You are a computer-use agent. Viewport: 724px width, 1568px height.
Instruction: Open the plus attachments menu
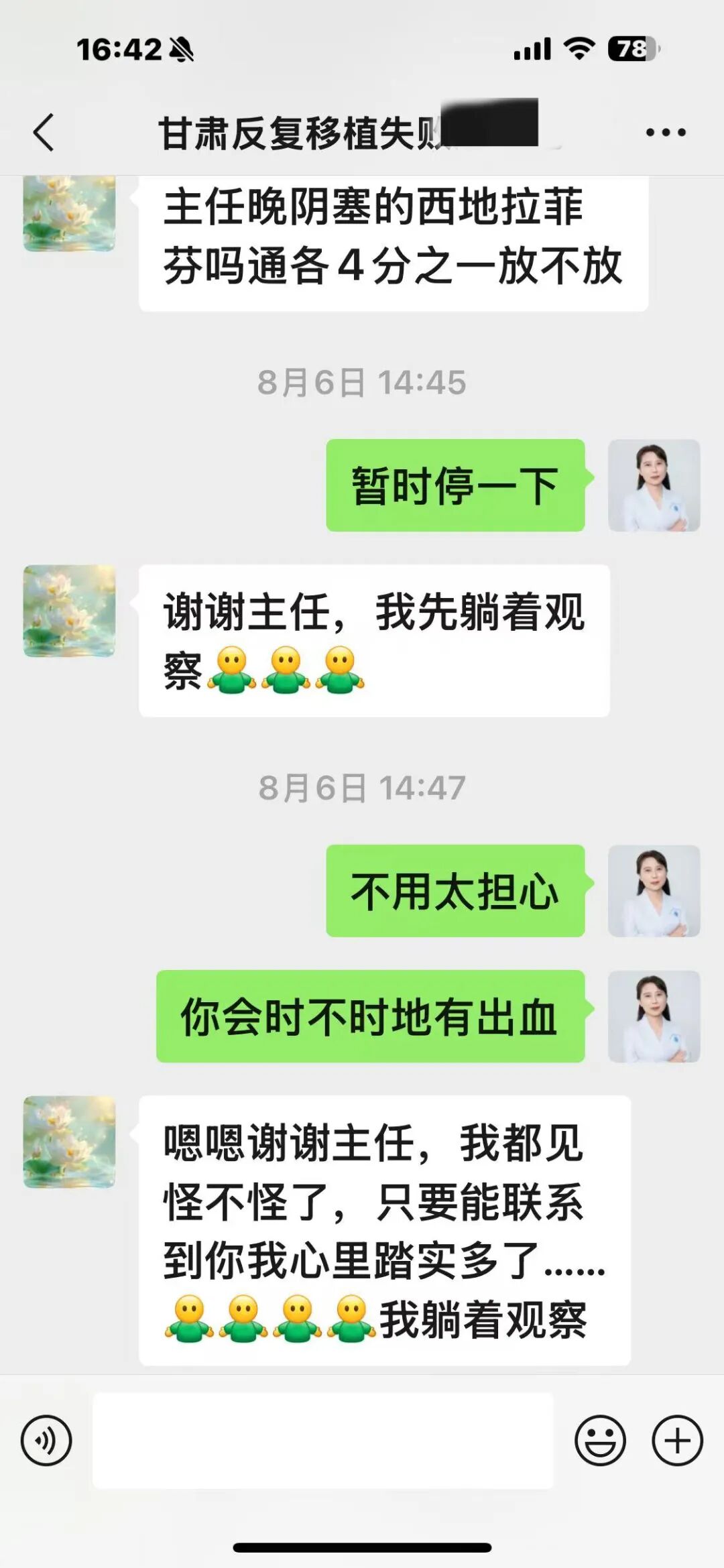[x=677, y=1440]
